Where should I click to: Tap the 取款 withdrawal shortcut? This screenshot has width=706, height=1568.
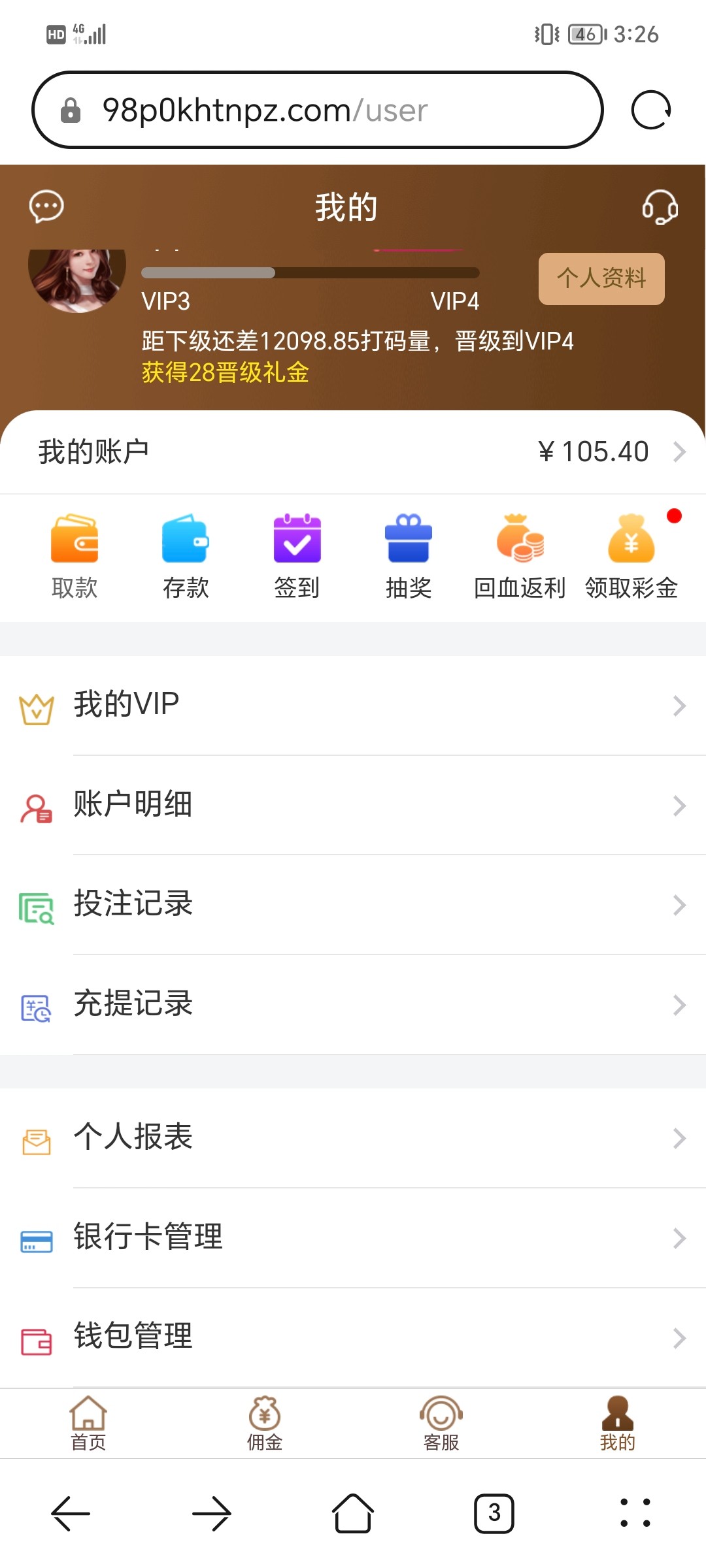tap(75, 555)
